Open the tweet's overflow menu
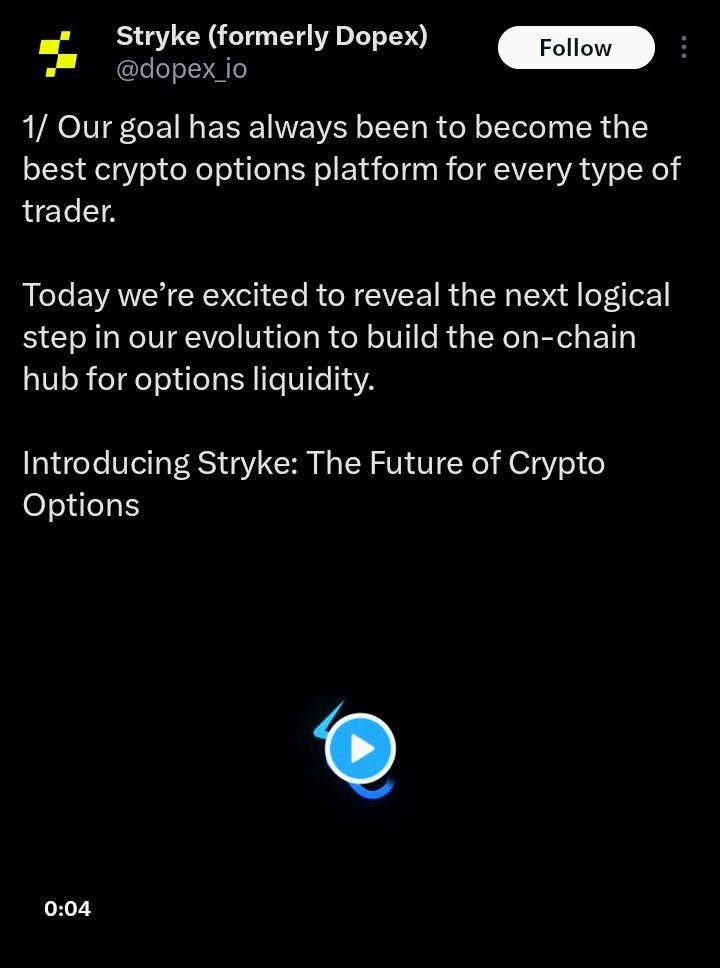Screen dimensions: 720x968 tap(684, 48)
